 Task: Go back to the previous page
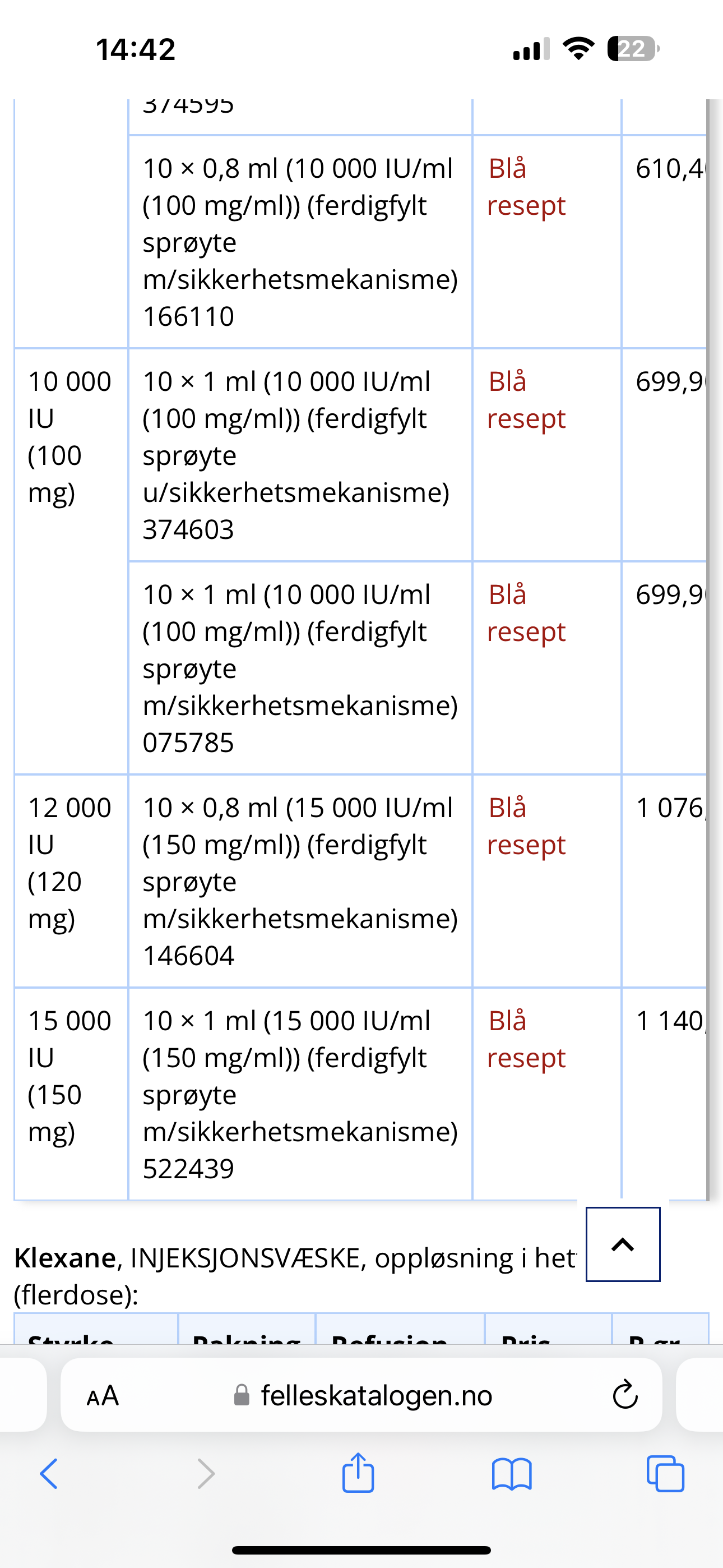click(49, 1474)
